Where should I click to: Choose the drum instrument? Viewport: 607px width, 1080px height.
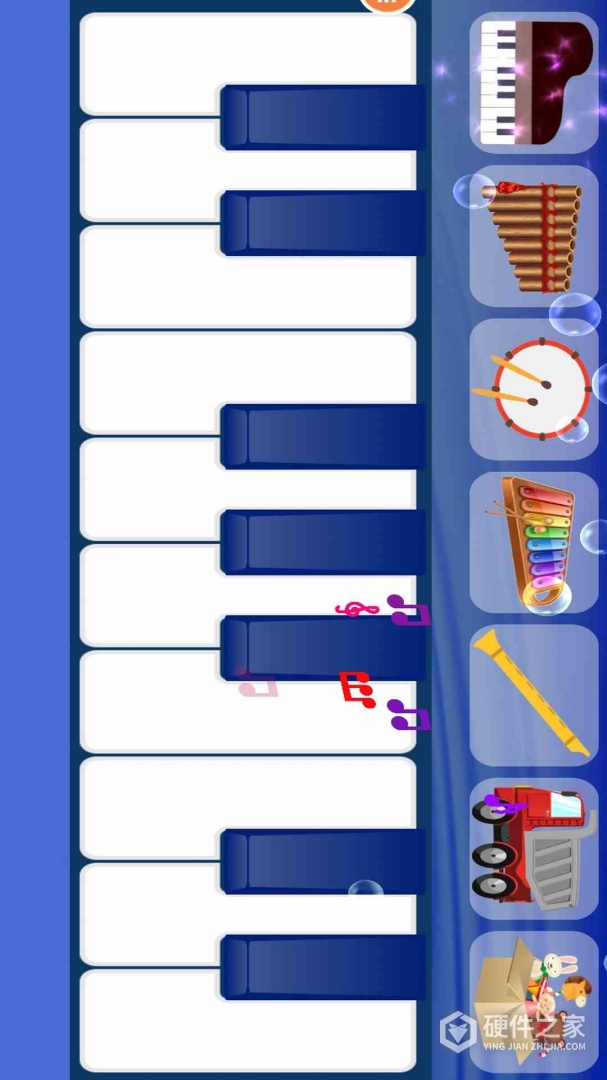533,389
